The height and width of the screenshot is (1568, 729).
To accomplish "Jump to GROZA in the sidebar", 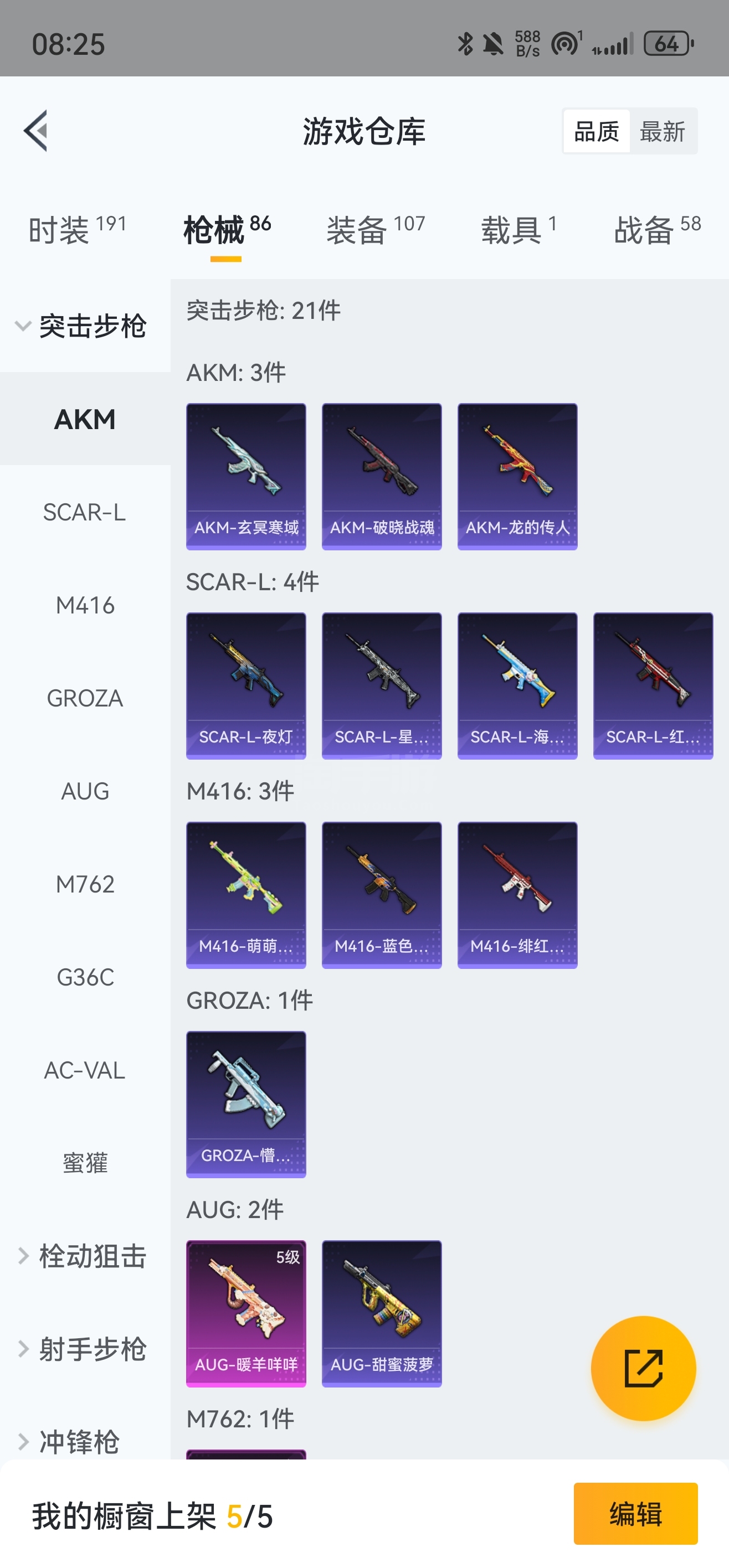I will pyautogui.click(x=85, y=698).
